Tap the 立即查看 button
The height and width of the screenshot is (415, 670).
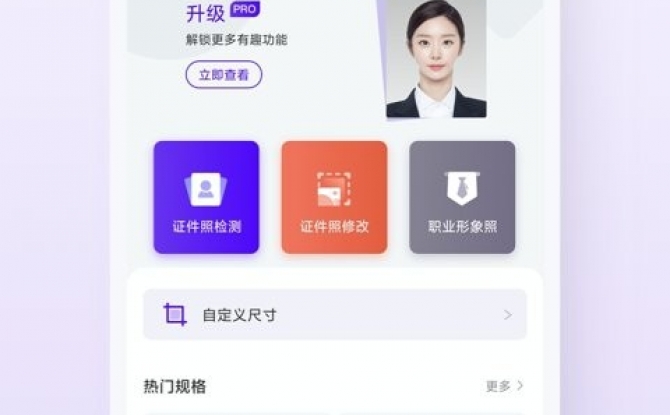click(x=223, y=75)
